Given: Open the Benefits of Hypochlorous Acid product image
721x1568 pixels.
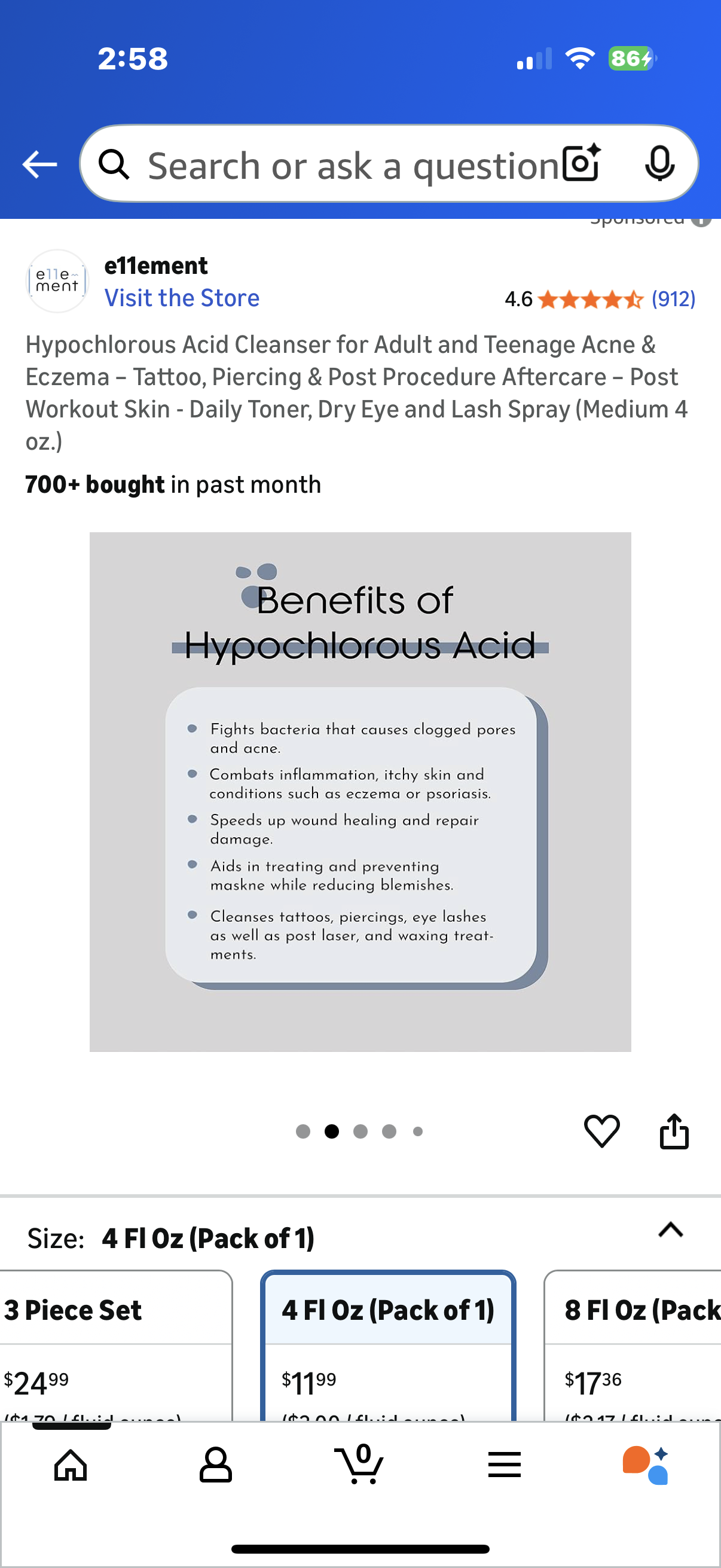Looking at the screenshot, I should tap(360, 791).
